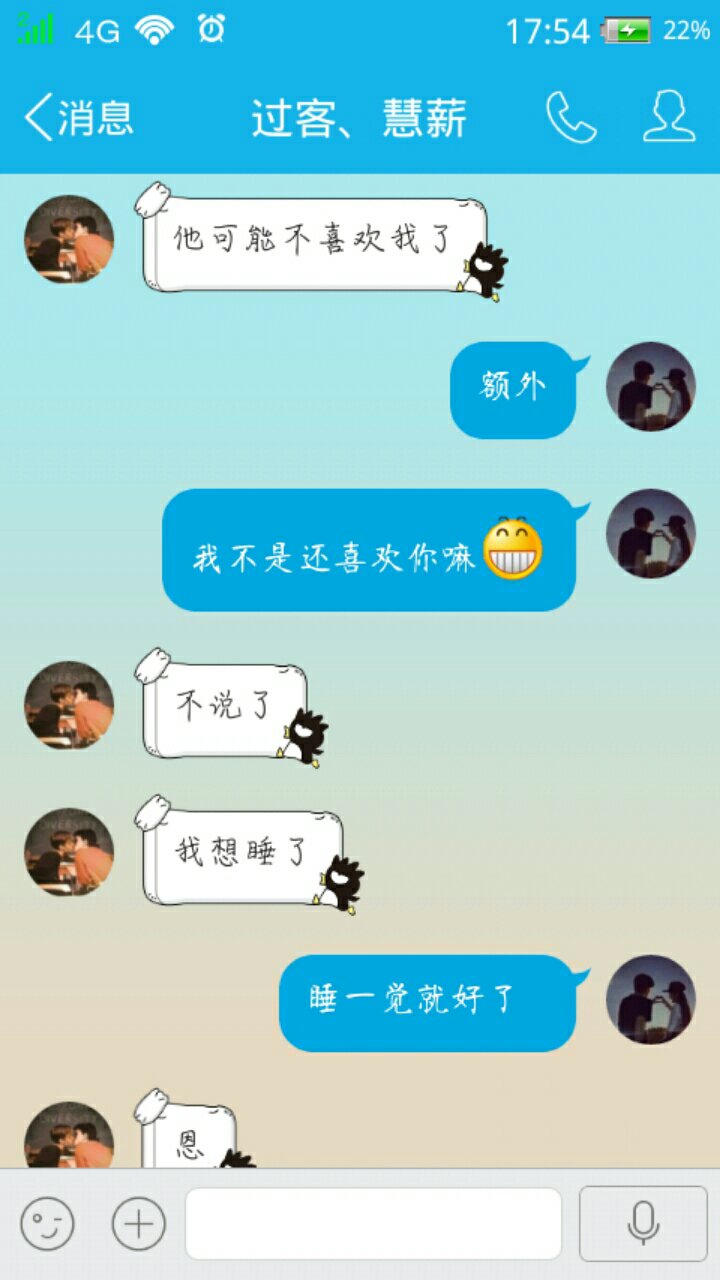
Task: Open the emoji picker
Action: tap(47, 1223)
